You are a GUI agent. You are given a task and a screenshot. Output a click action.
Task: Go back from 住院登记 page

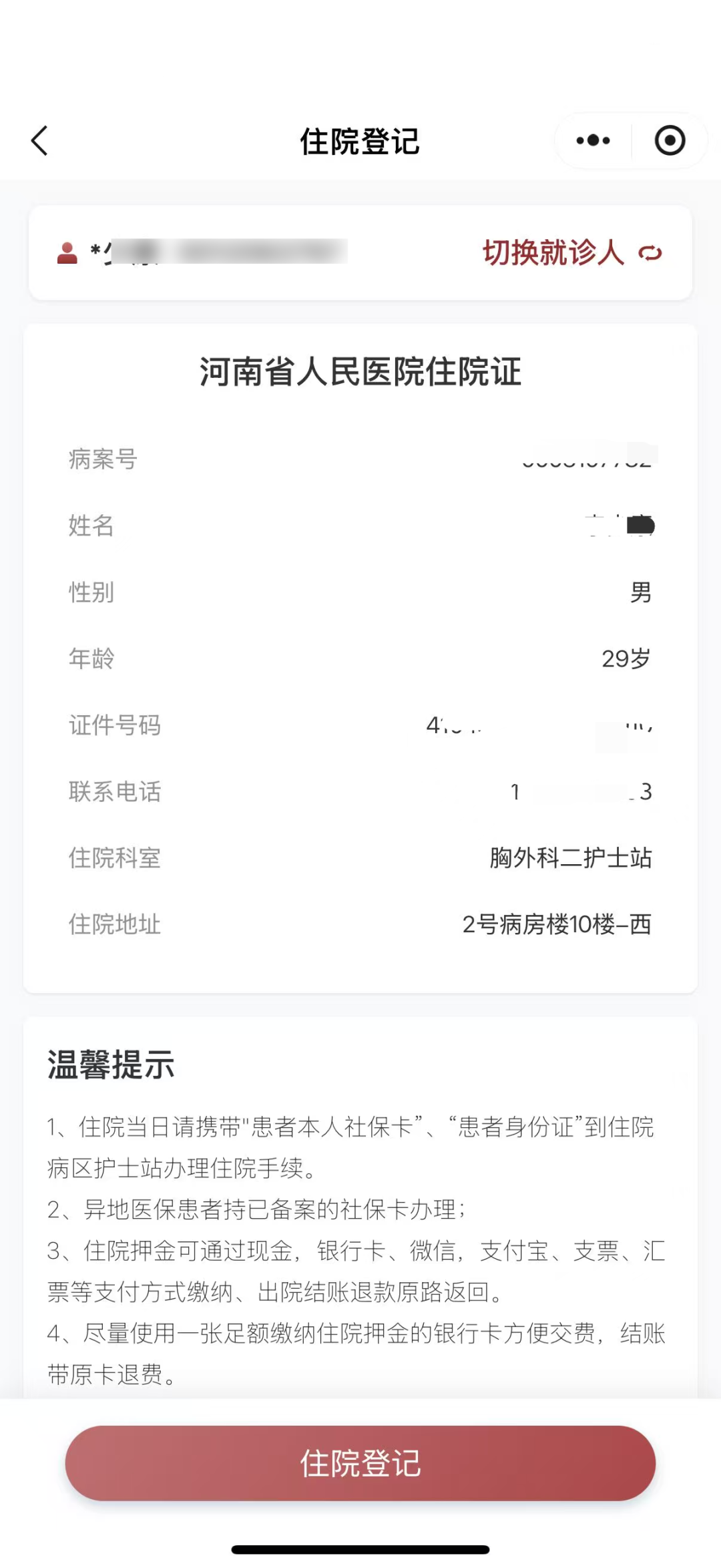click(40, 141)
